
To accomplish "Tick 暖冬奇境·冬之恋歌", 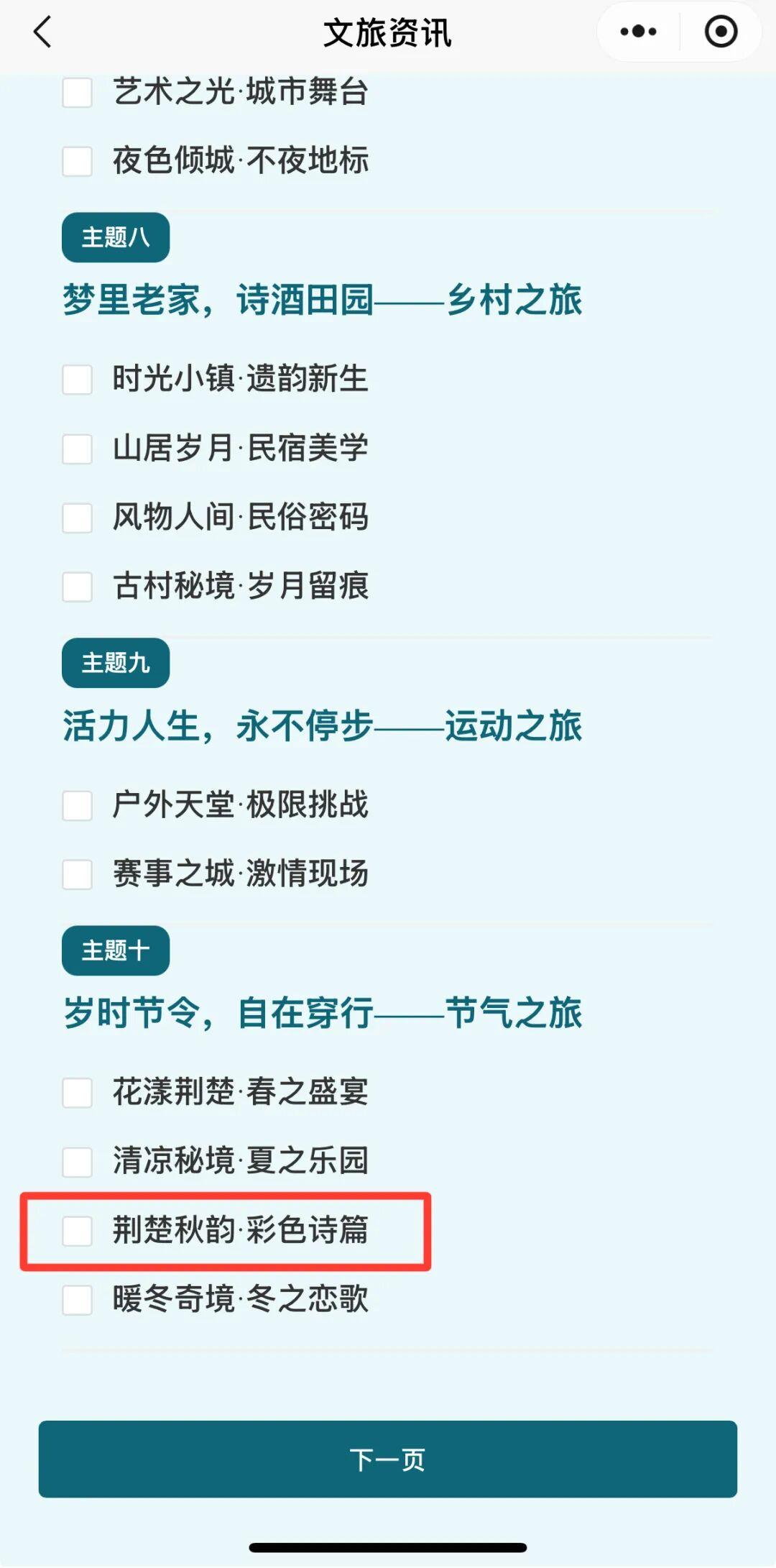I will (78, 1300).
